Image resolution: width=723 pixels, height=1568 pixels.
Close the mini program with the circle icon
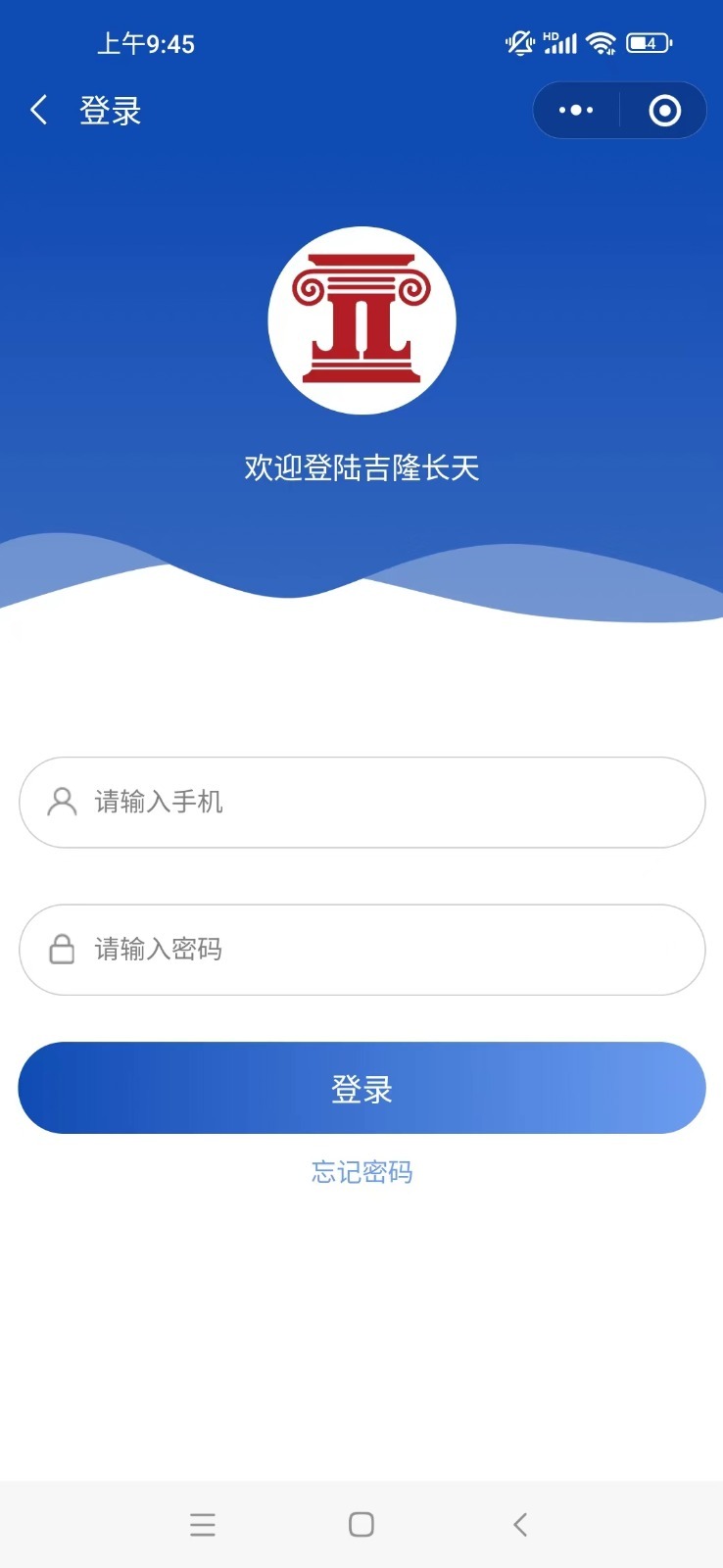pos(664,110)
